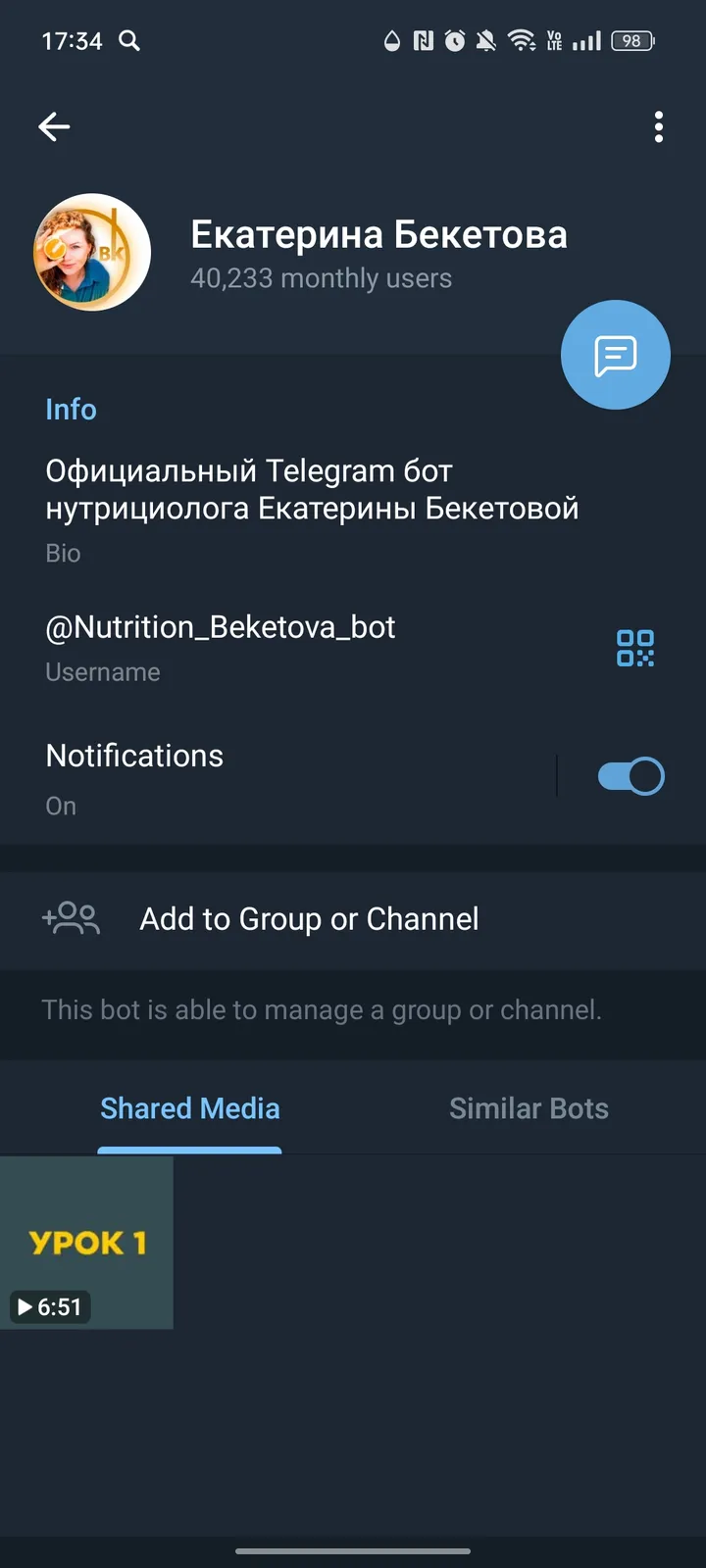
Task: Tap the bio text to expand it
Action: (x=312, y=489)
